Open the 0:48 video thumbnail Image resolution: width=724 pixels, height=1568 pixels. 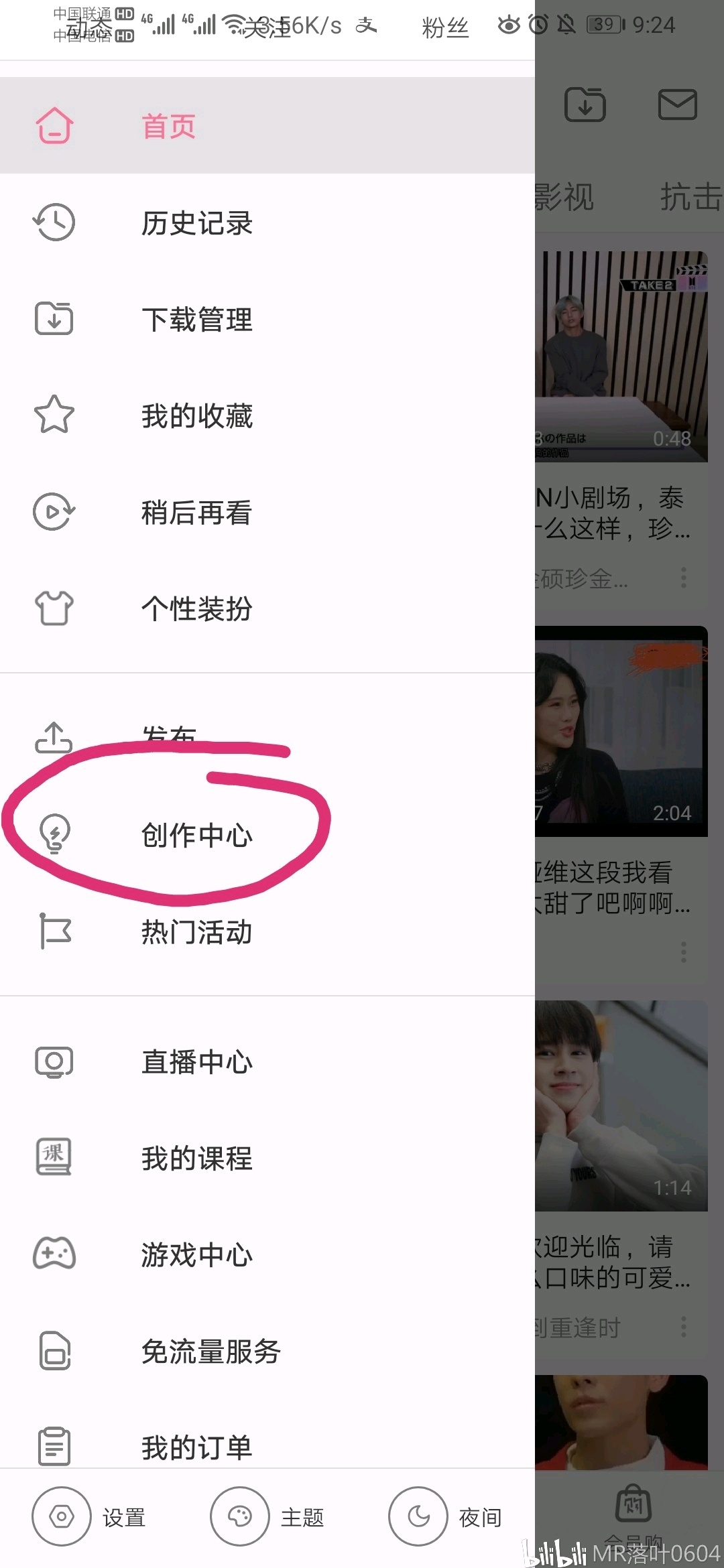point(621,356)
